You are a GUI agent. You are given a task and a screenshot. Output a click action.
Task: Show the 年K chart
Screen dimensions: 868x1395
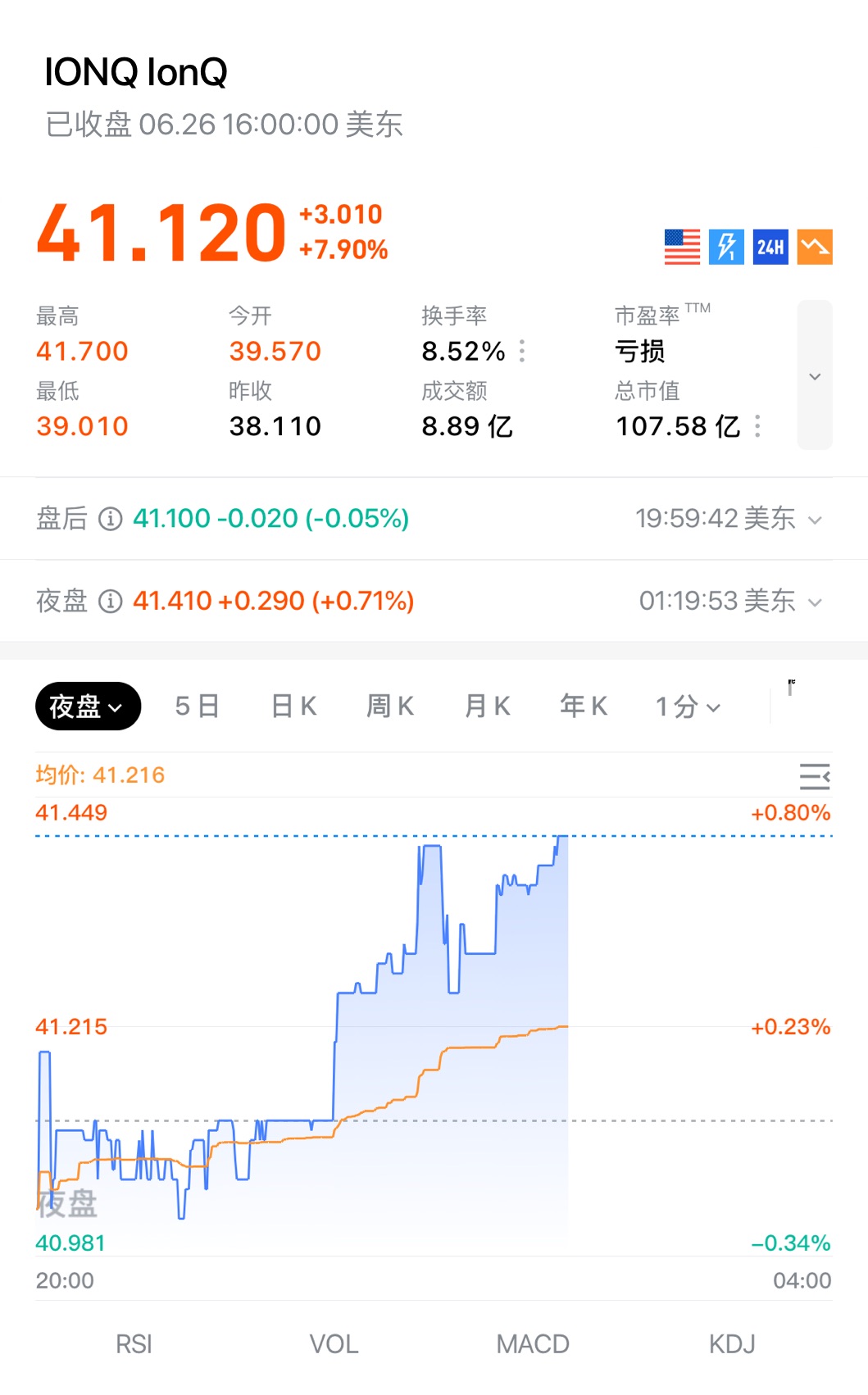pos(584,706)
